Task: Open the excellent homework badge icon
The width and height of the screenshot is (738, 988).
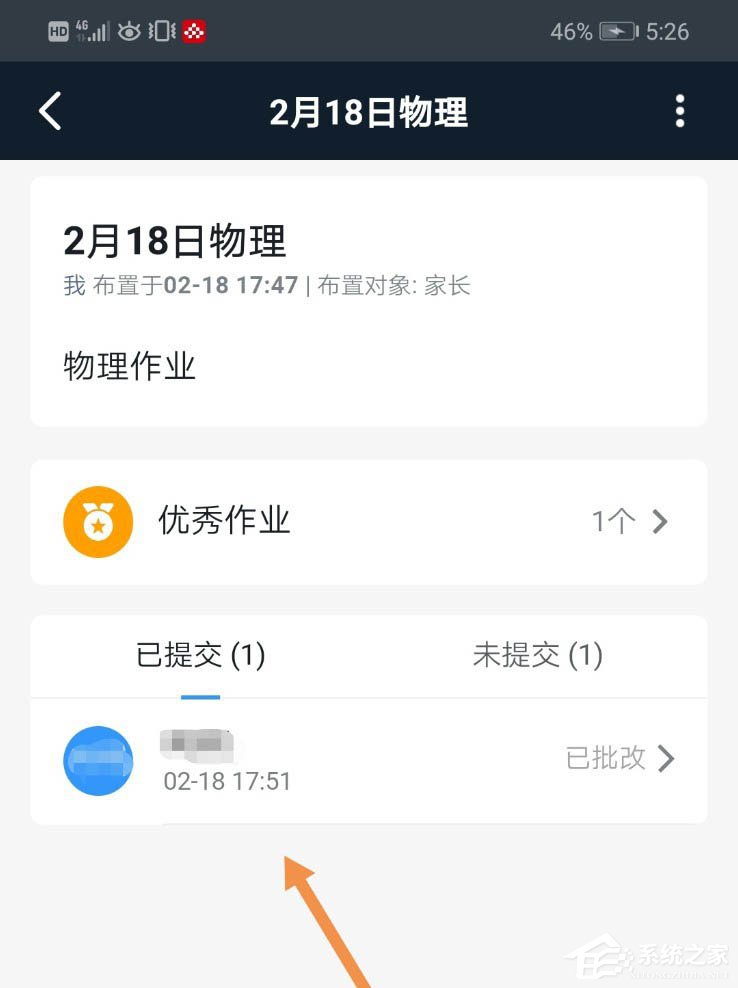Action: coord(97,521)
